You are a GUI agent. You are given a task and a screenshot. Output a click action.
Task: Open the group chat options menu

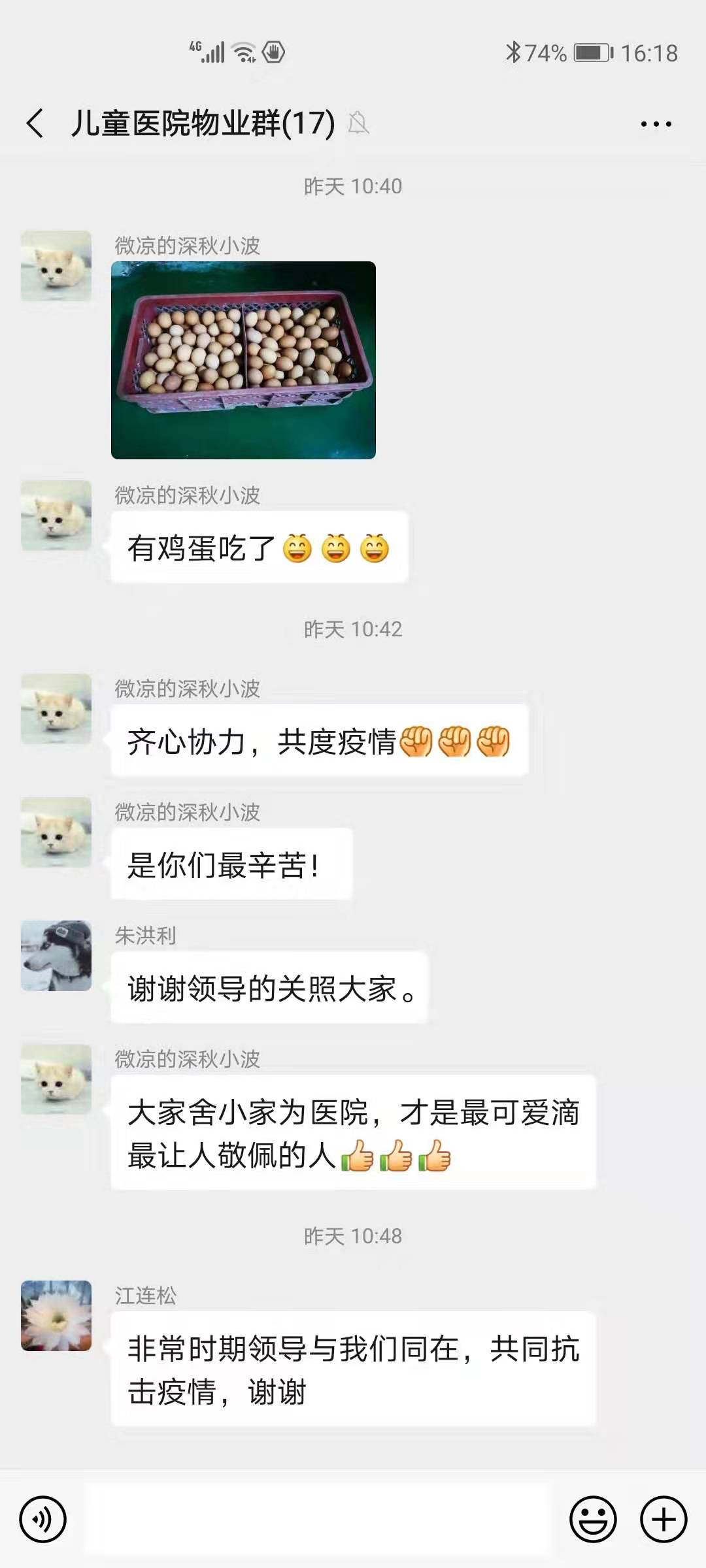click(656, 123)
